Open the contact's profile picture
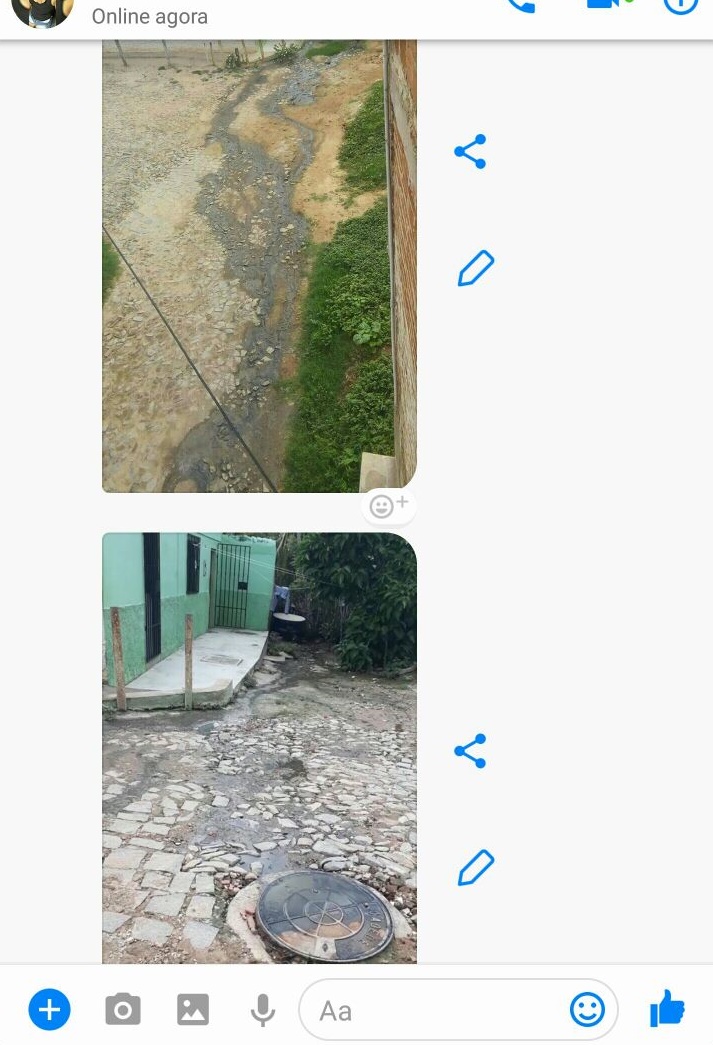Screen dimensions: 713x1045 [42, 10]
